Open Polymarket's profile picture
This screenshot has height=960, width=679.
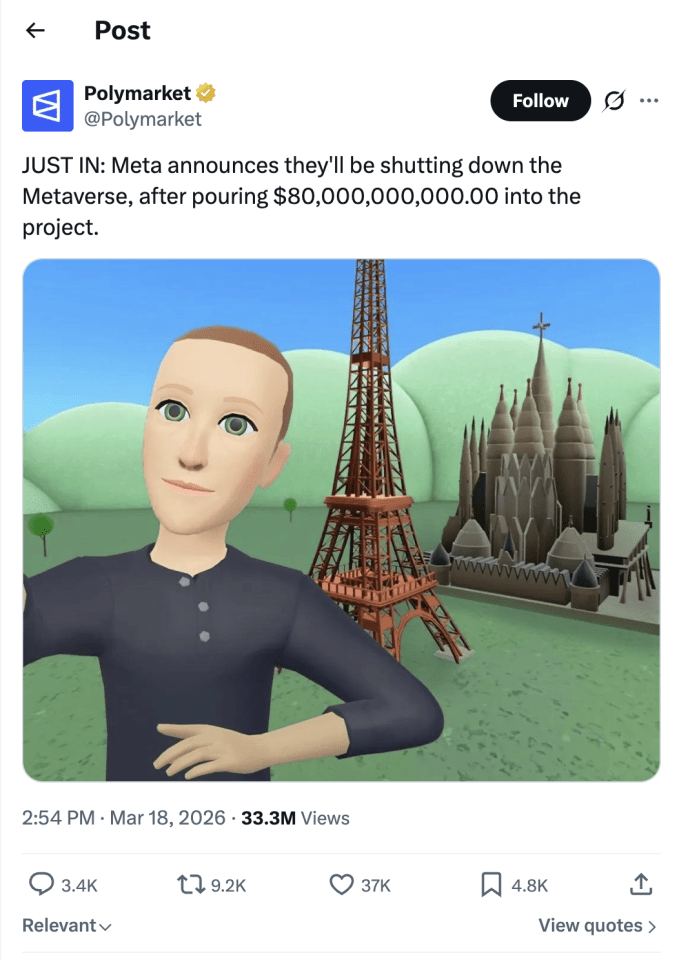tap(47, 106)
